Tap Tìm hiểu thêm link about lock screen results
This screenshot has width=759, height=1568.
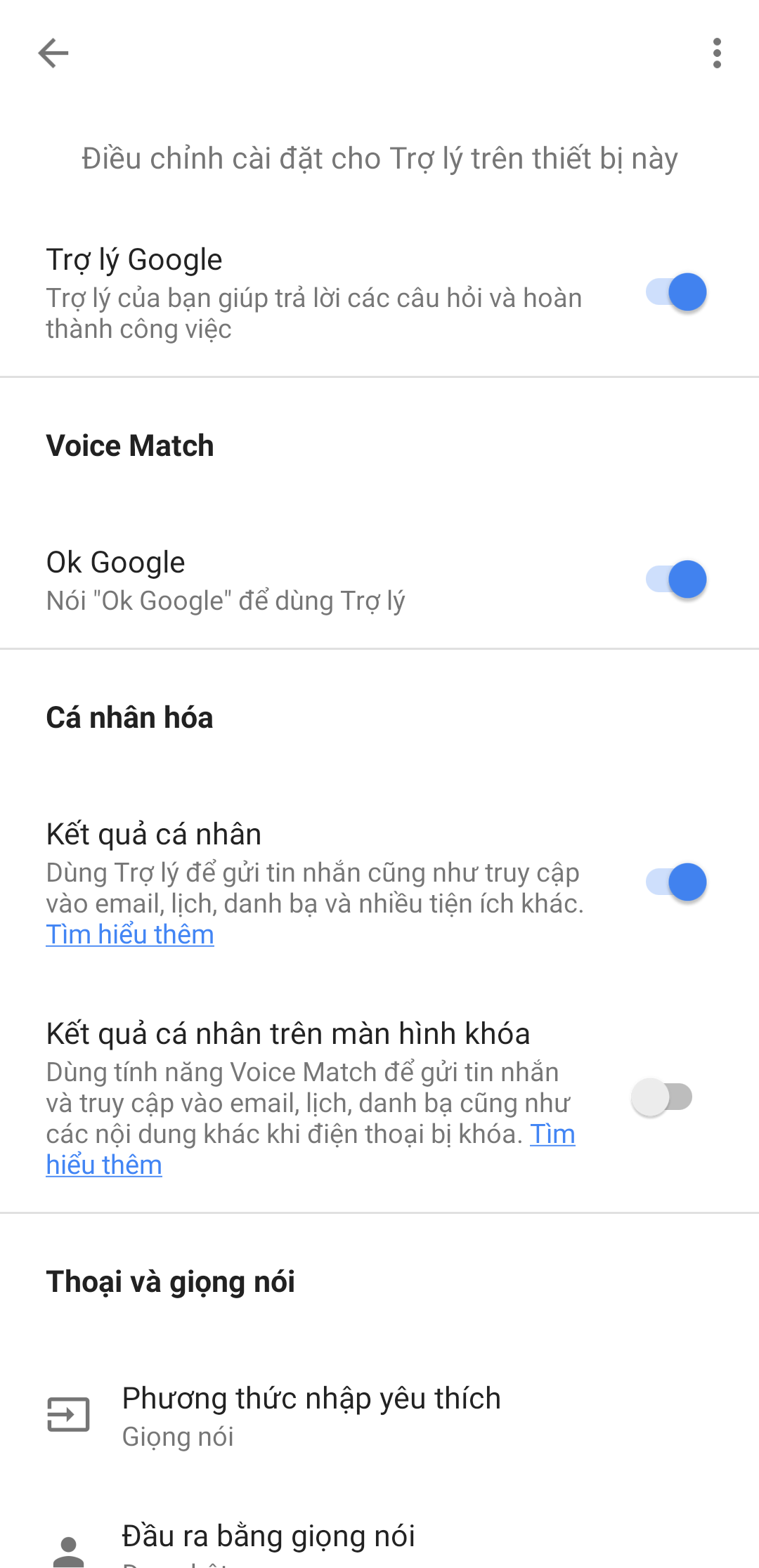click(x=104, y=1165)
